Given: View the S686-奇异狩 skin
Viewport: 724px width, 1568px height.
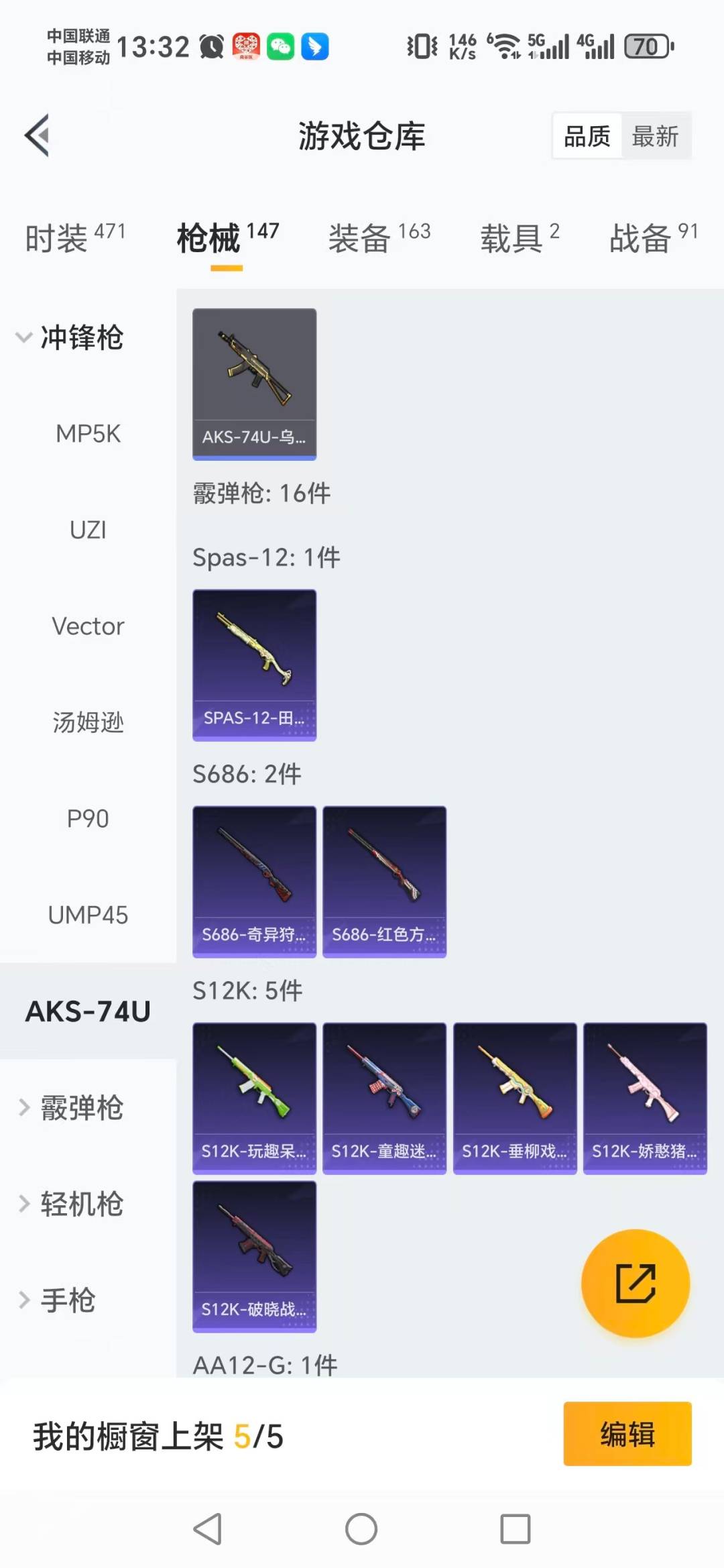Looking at the screenshot, I should pos(254,881).
